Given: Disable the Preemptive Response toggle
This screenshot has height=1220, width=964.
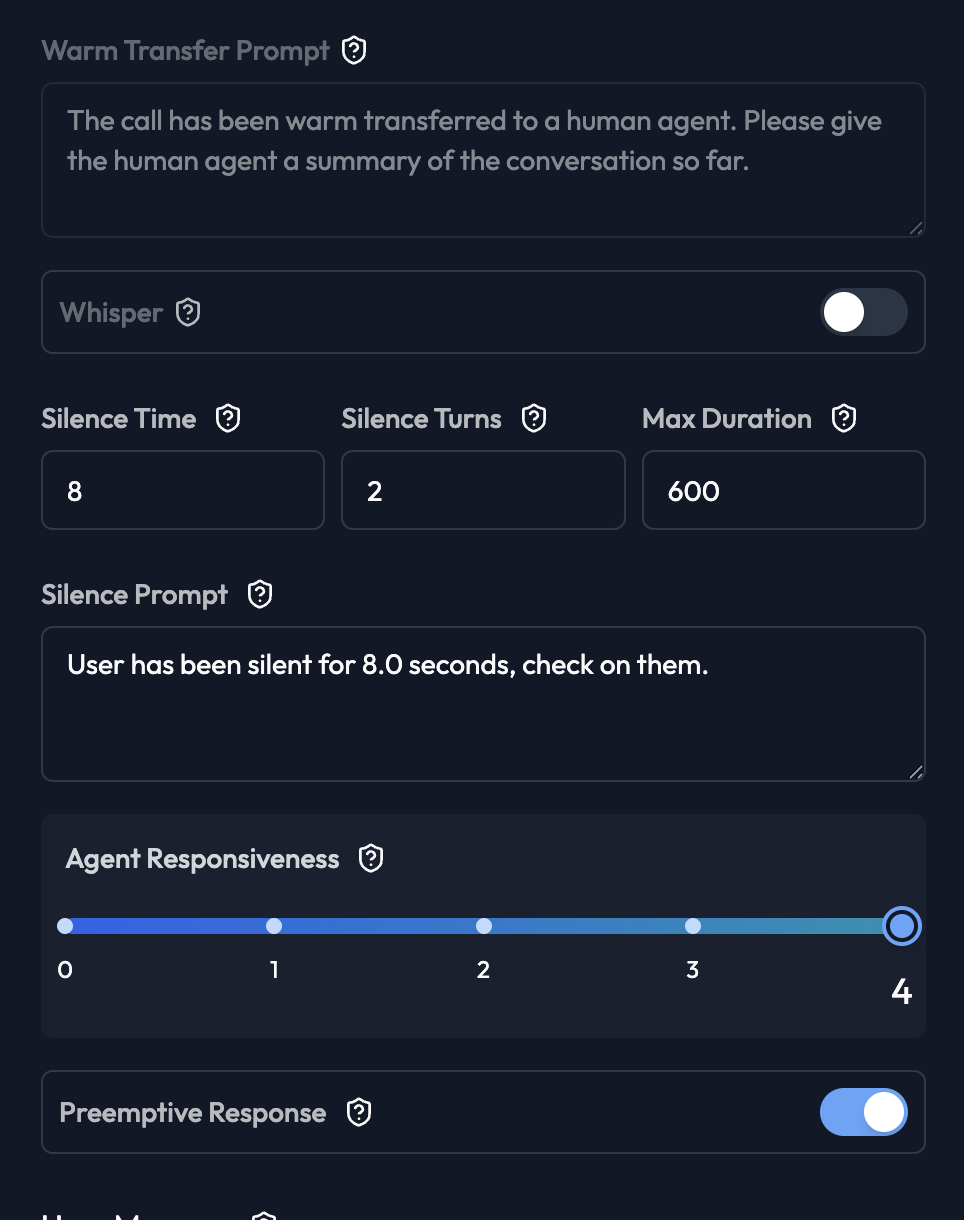Looking at the screenshot, I should [863, 1113].
